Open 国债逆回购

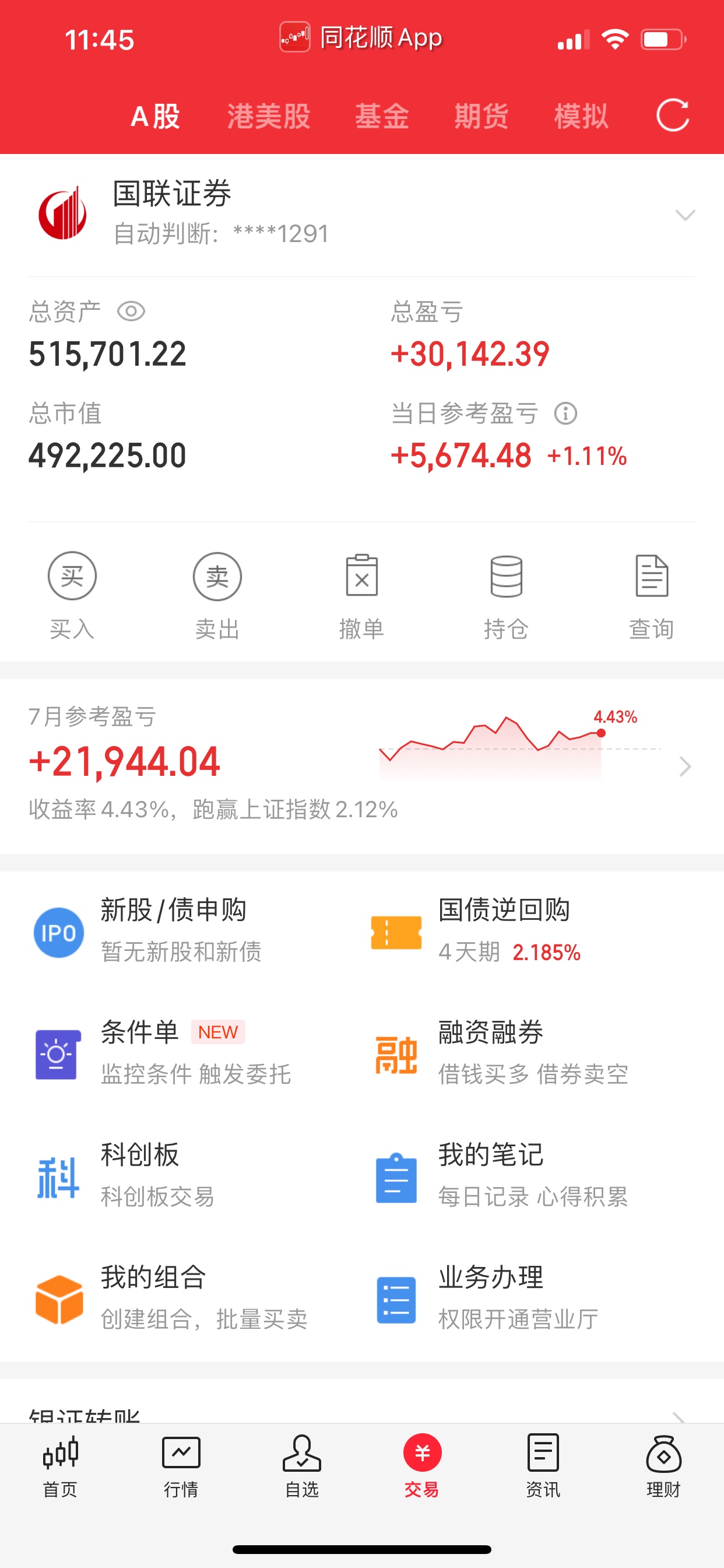click(505, 930)
